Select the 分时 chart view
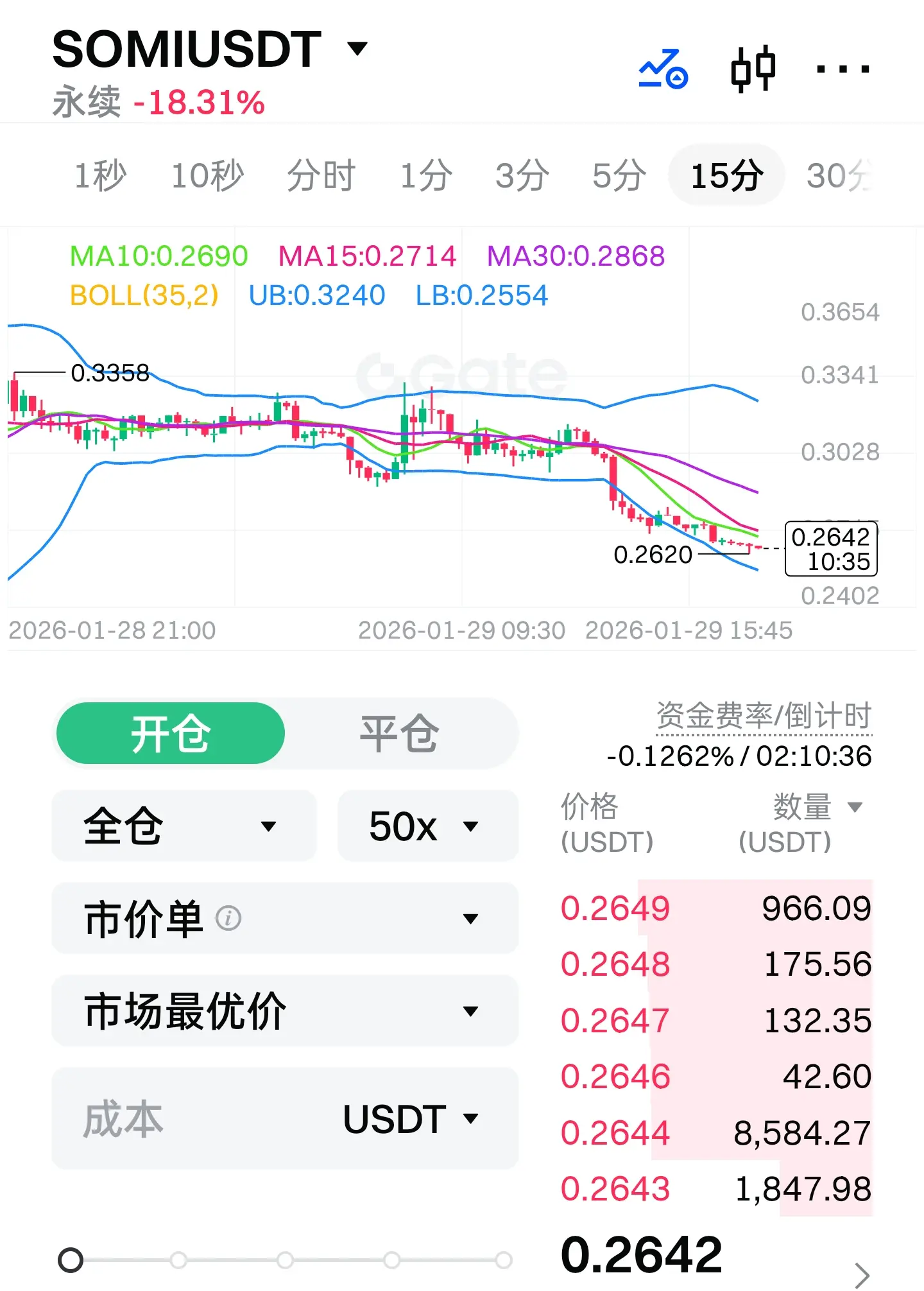This screenshot has width=924, height=1291. pos(321,175)
